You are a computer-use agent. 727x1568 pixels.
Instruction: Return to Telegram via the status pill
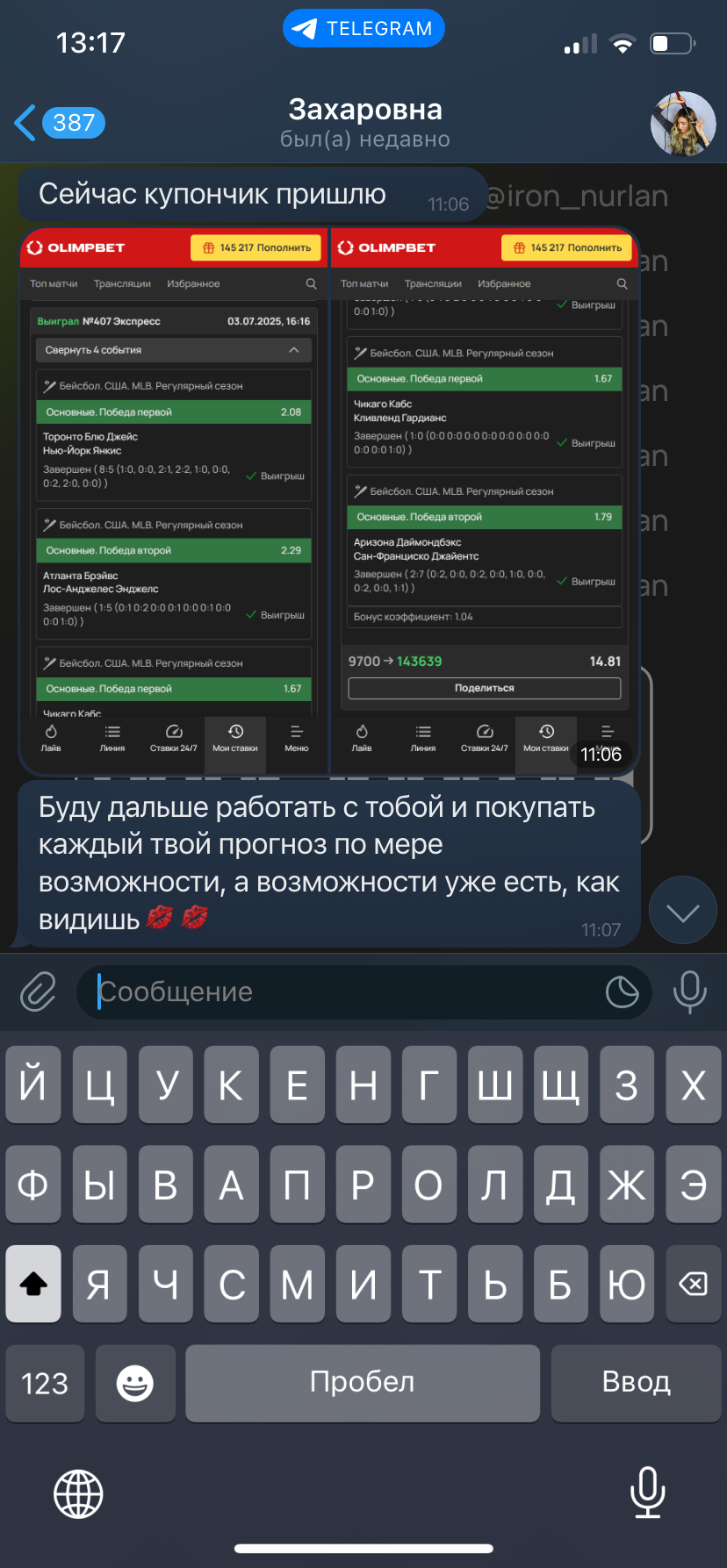click(363, 28)
